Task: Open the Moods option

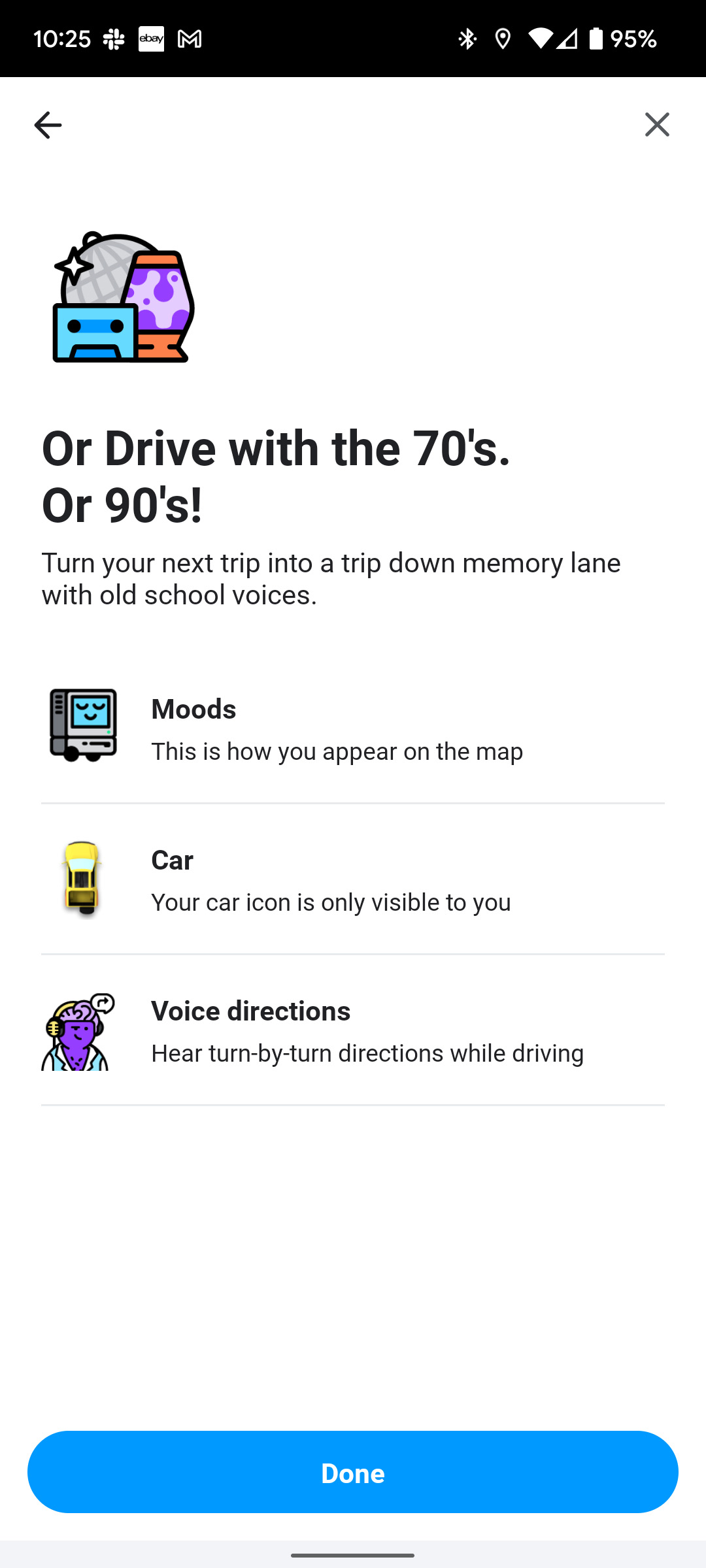Action: (353, 728)
